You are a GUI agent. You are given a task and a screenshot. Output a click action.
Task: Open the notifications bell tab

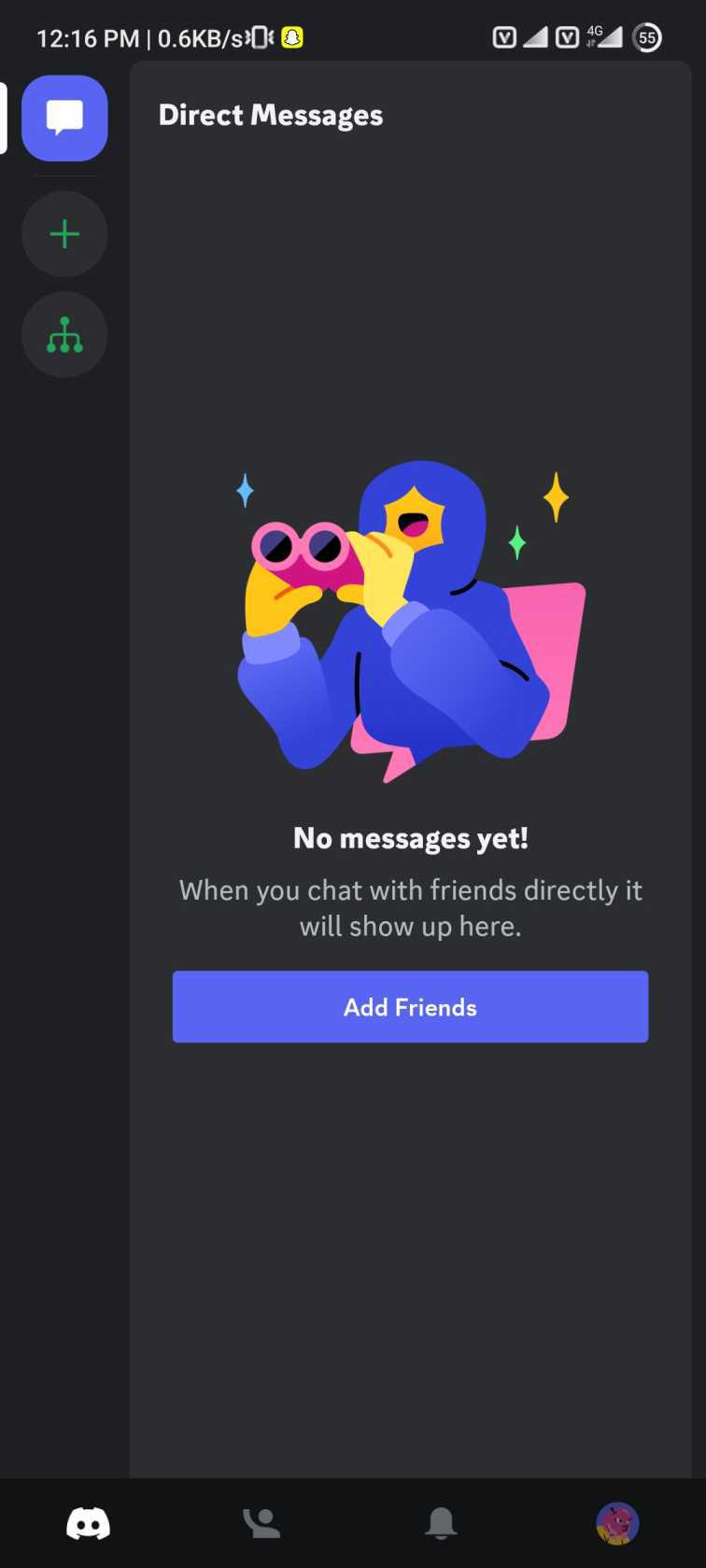pos(441,1524)
